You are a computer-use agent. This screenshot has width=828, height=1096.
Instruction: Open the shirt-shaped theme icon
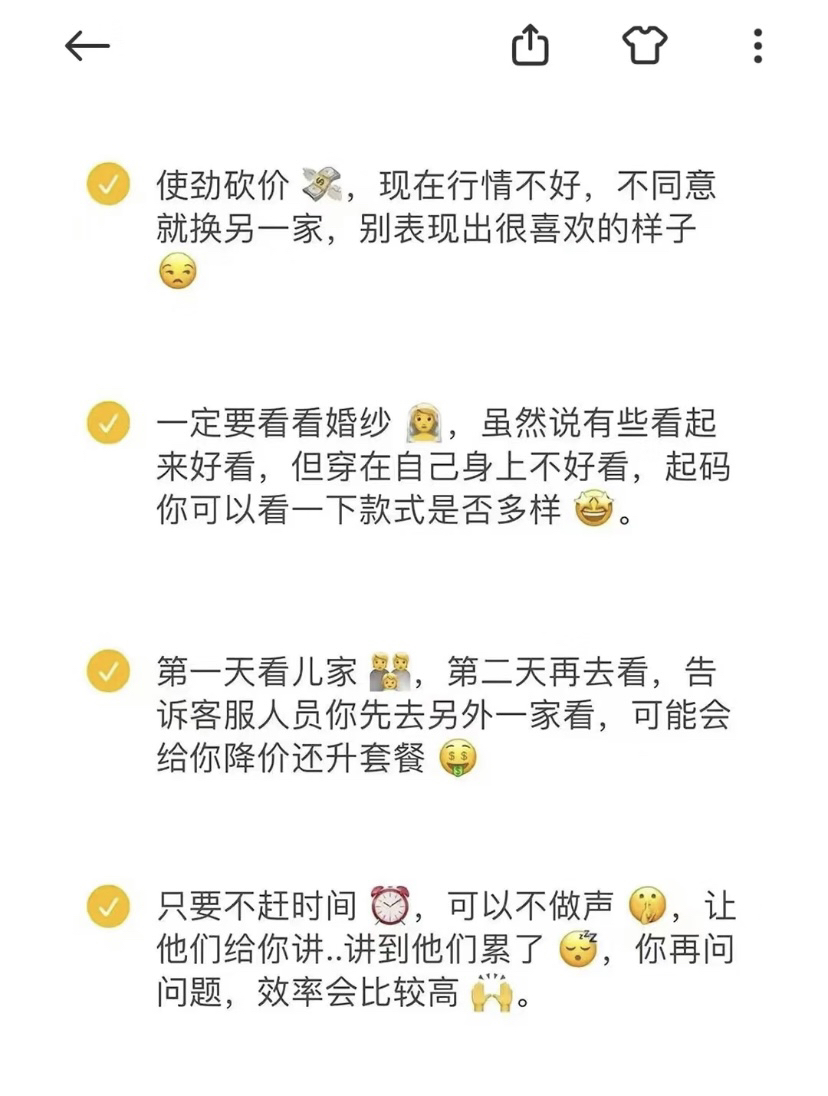[x=645, y=46]
